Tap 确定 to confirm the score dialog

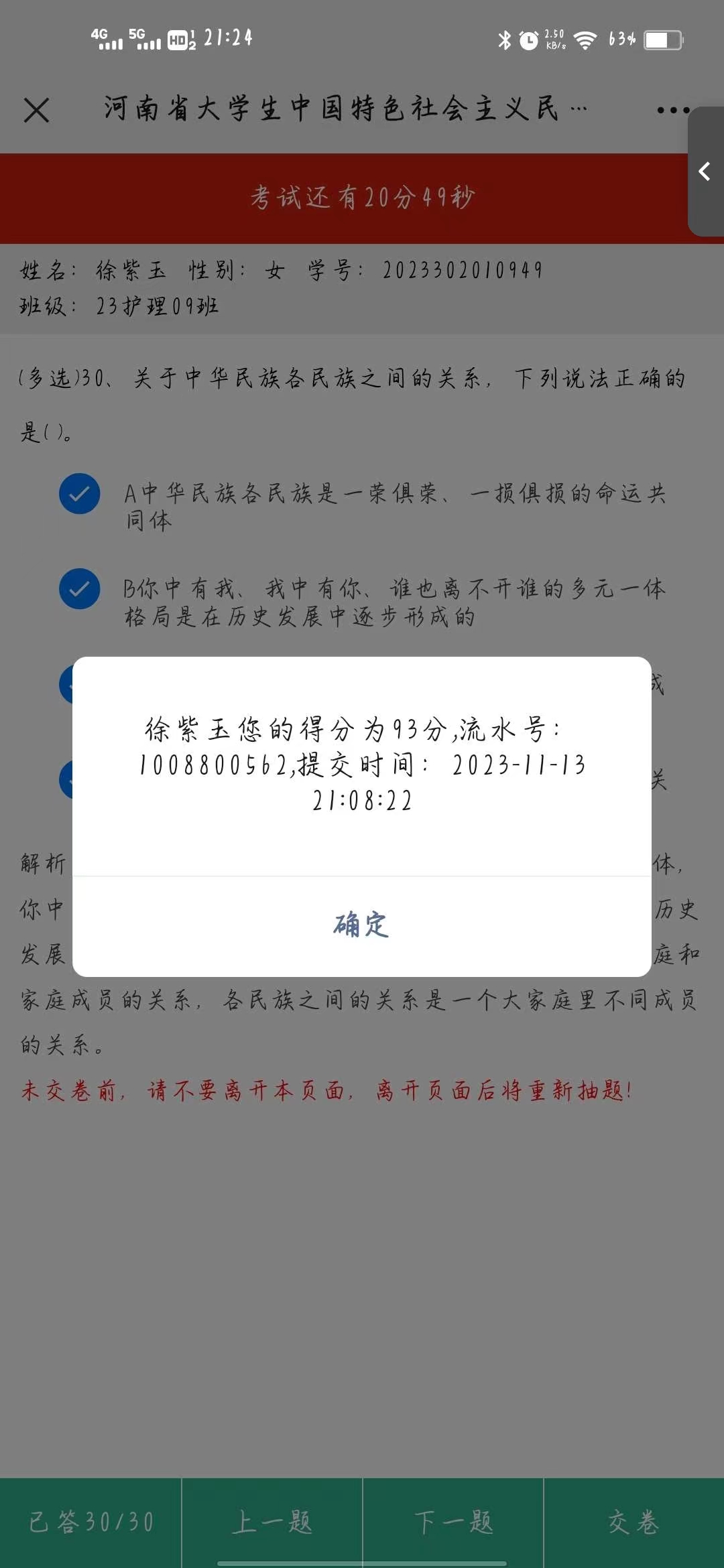[x=361, y=925]
